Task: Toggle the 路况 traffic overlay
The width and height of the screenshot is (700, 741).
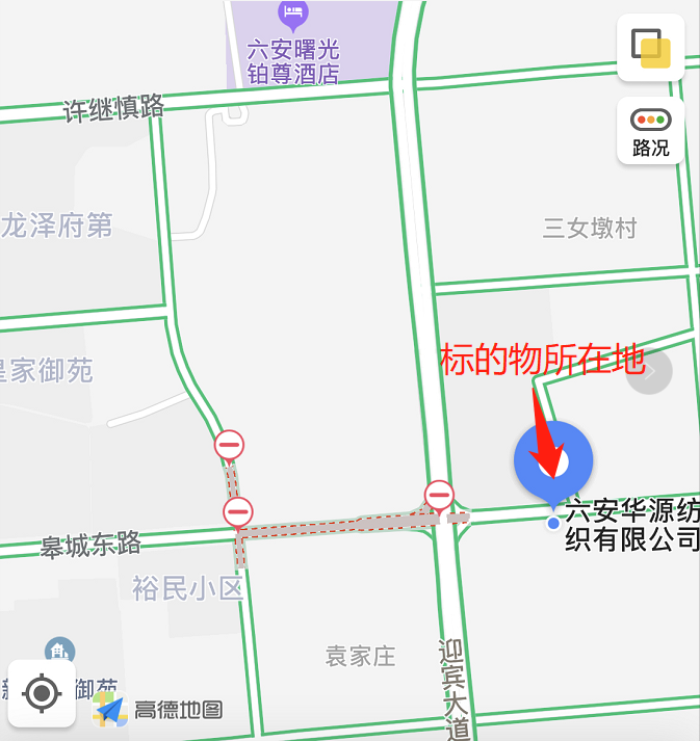Action: 651,131
